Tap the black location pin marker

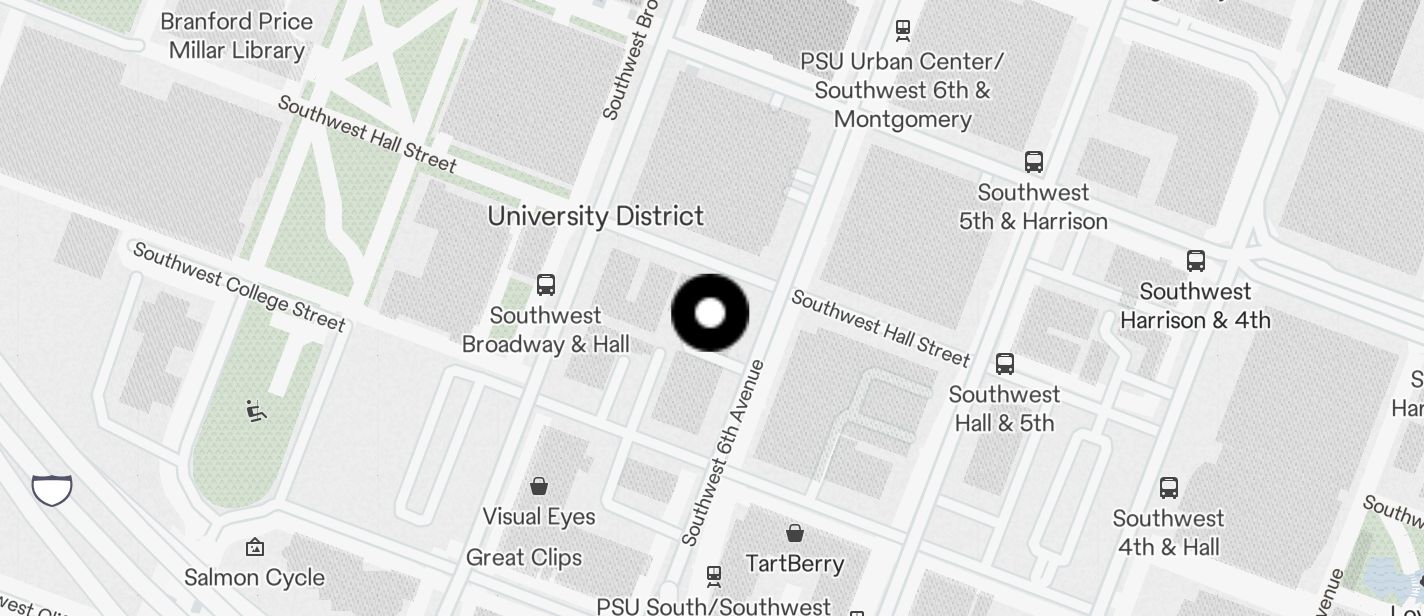(710, 313)
